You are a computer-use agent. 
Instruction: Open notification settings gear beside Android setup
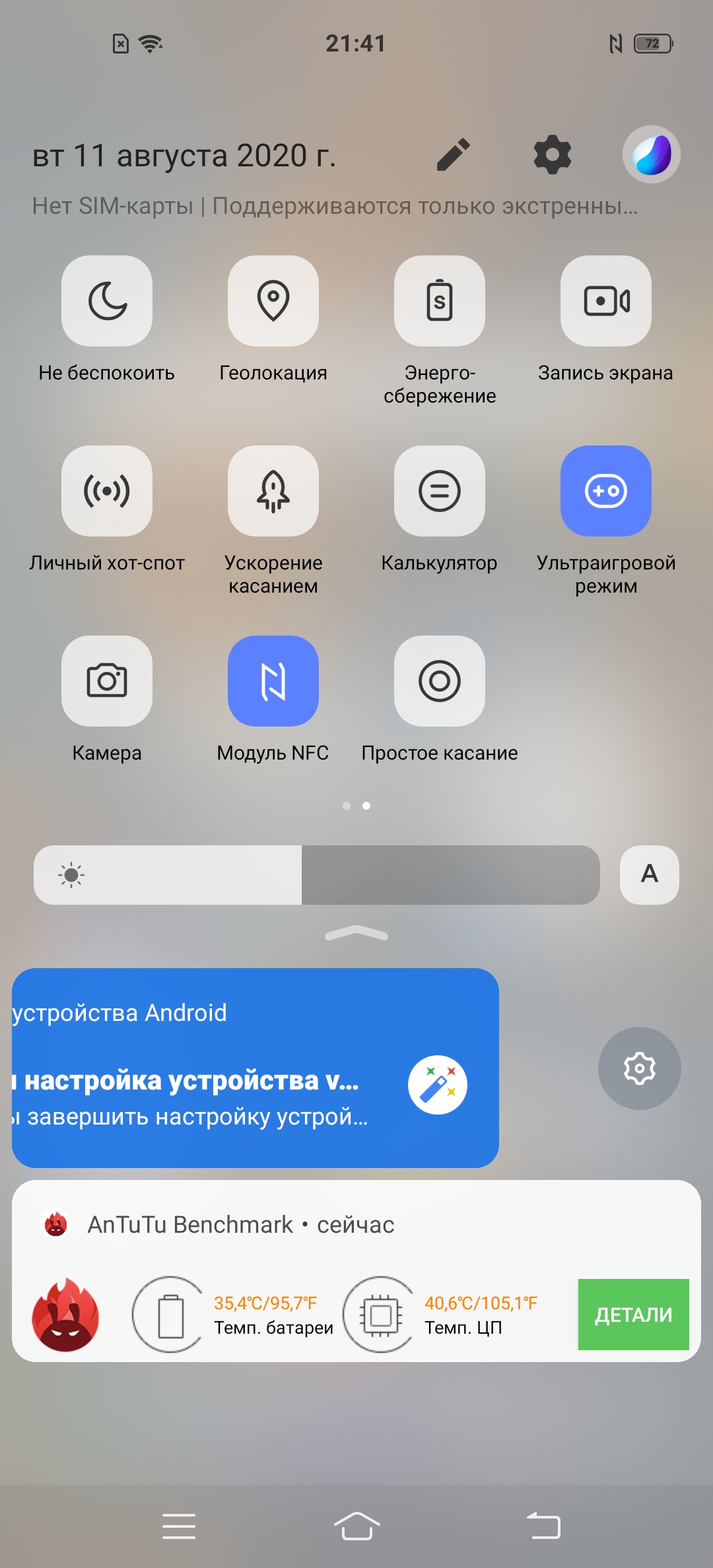(x=639, y=1068)
